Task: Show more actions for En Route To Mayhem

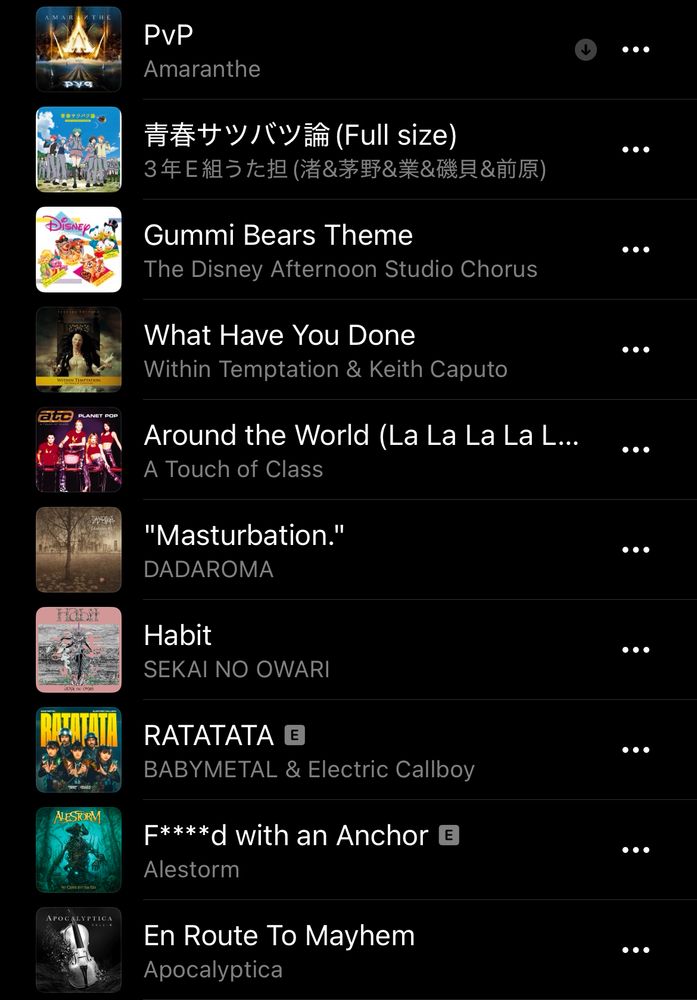Action: pyautogui.click(x=636, y=950)
